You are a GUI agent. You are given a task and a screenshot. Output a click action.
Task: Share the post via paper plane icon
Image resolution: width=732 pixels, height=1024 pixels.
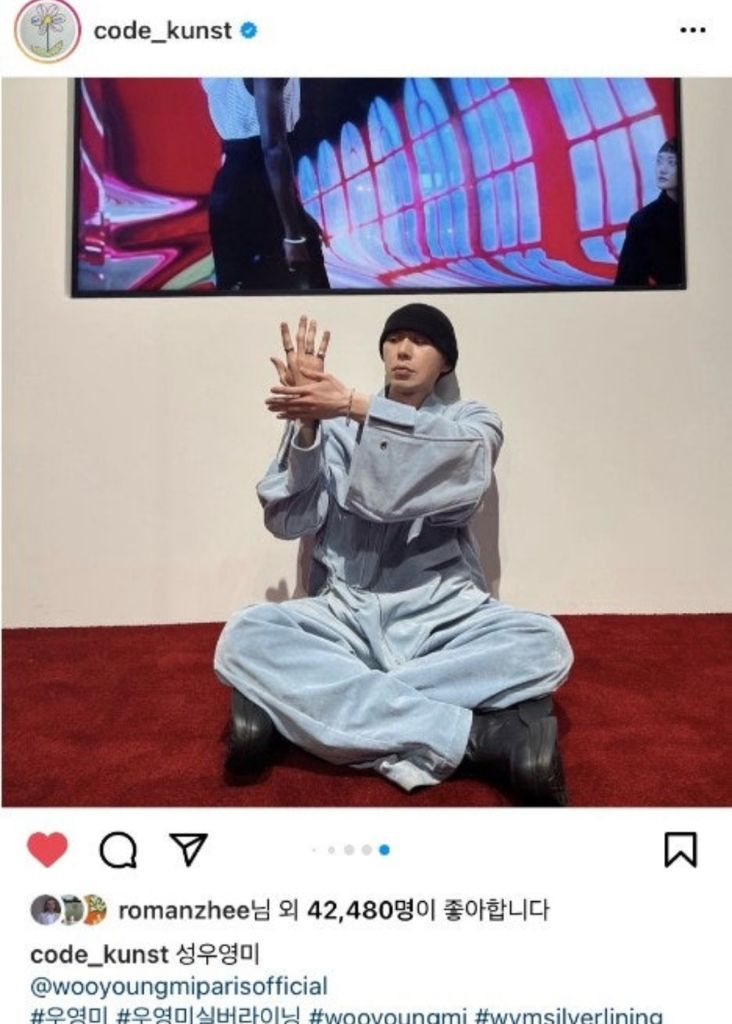[x=187, y=850]
